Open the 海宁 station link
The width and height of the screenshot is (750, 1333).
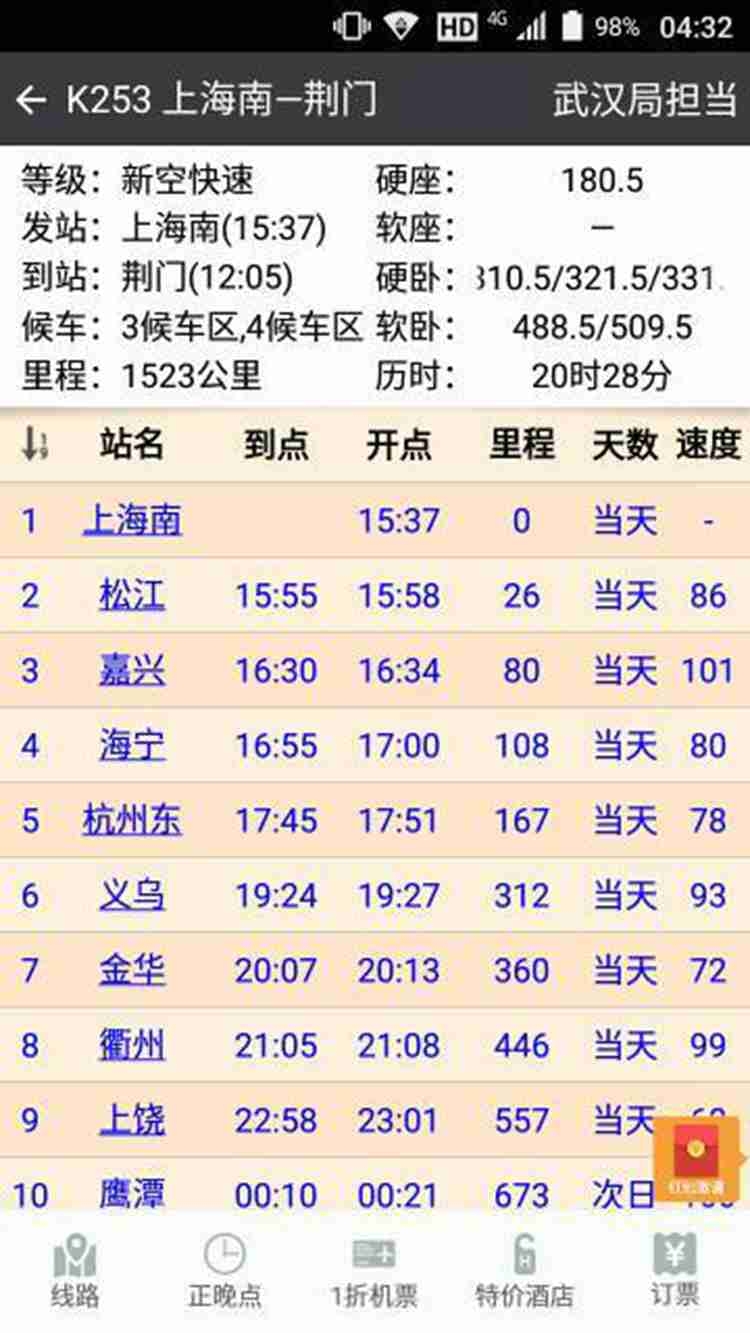coord(132,745)
